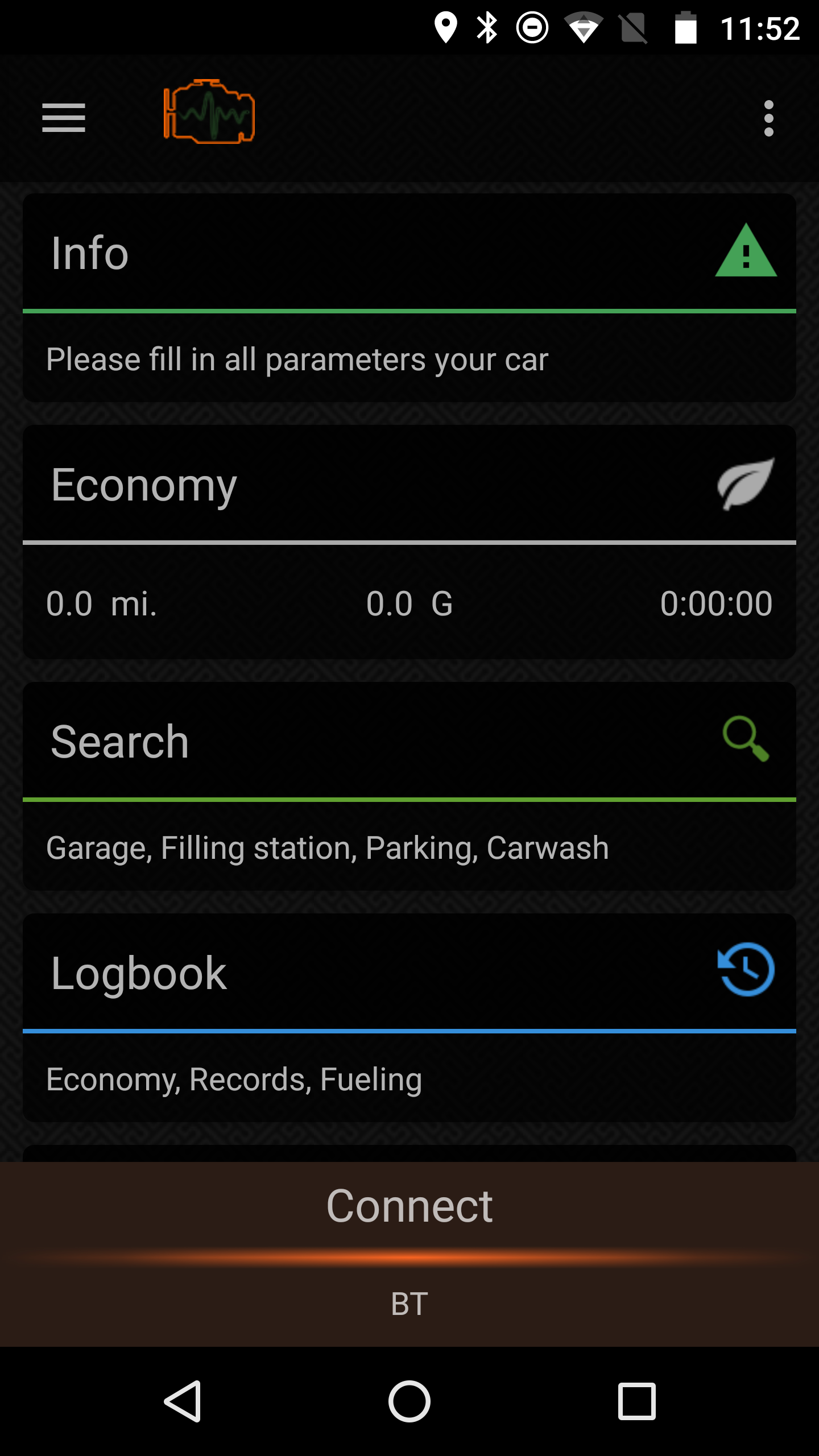This screenshot has width=819, height=1456.
Task: Open Search for garage and parking
Action: pyautogui.click(x=409, y=786)
